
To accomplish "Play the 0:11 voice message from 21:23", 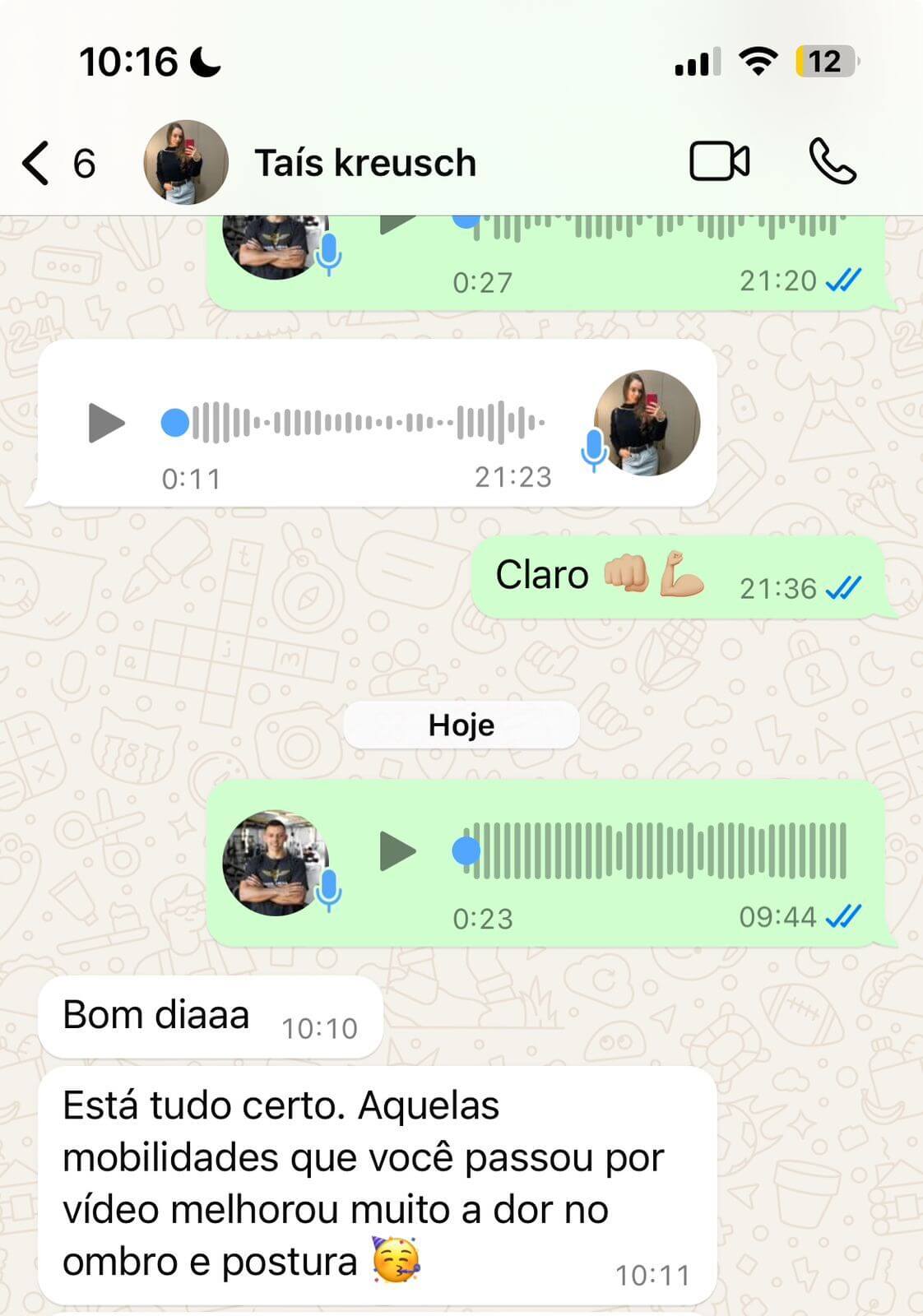I will [x=106, y=423].
